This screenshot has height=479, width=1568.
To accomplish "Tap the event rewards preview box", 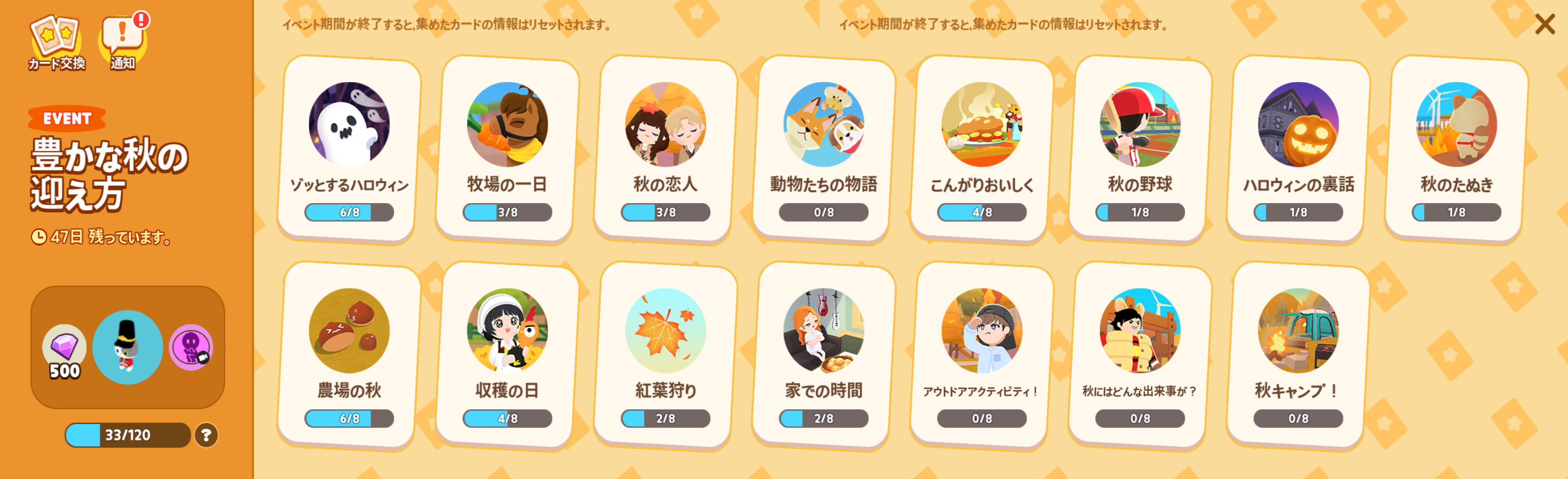I will tap(128, 347).
